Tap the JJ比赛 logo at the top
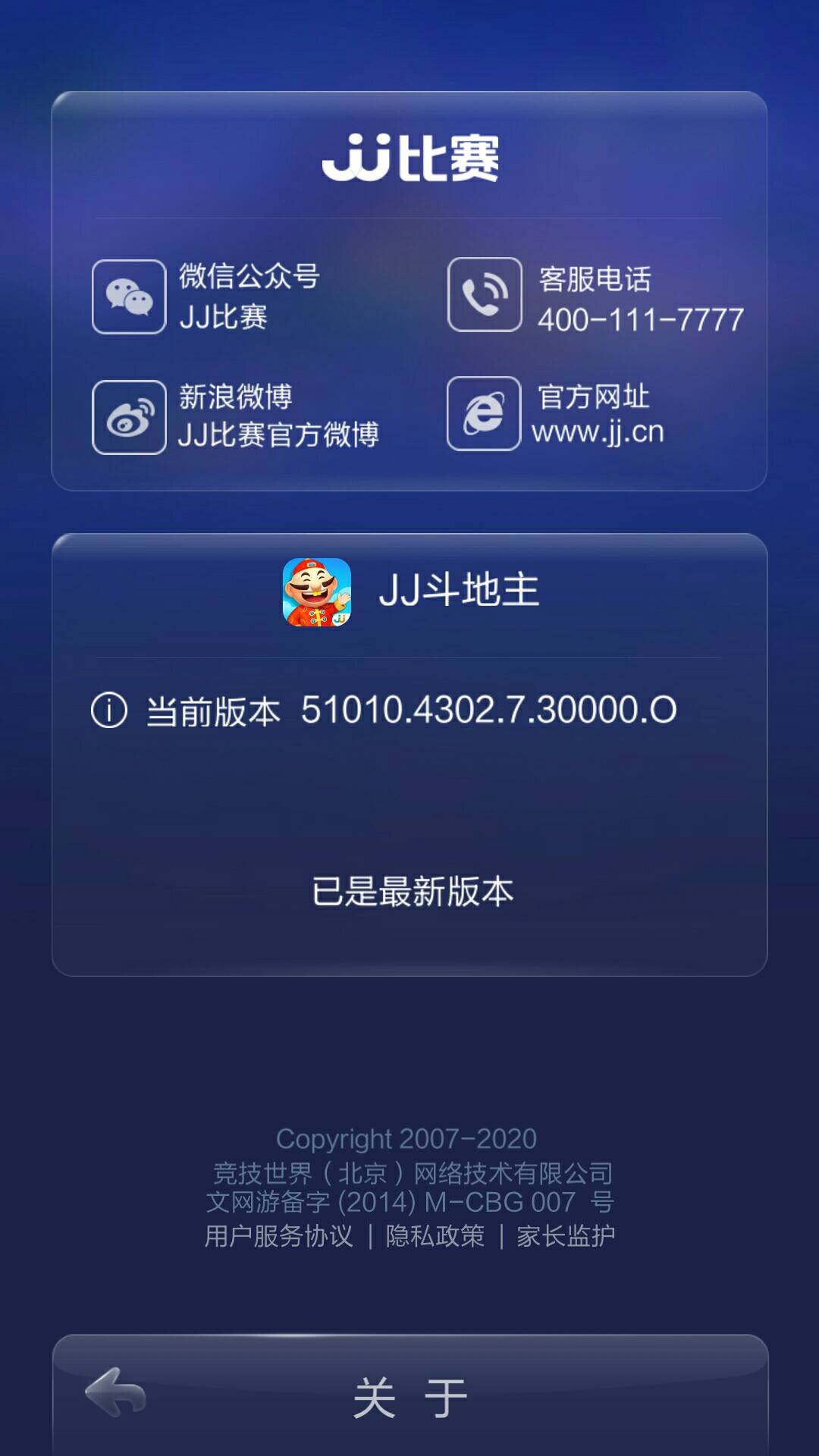This screenshot has height=1456, width=819. point(409,157)
